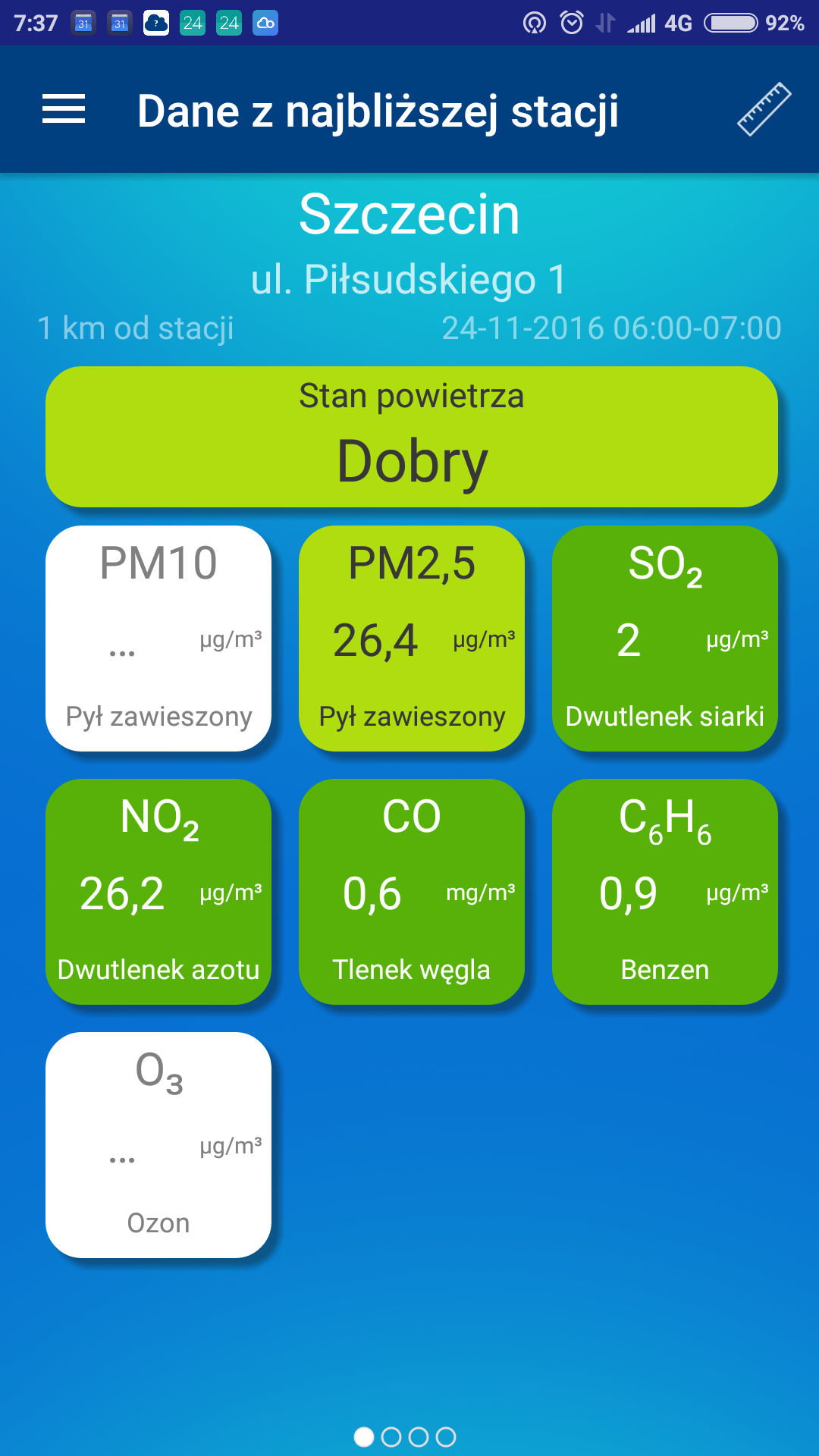Open the PM10 pollutant tile
Image resolution: width=819 pixels, height=1456 pixels.
click(158, 639)
